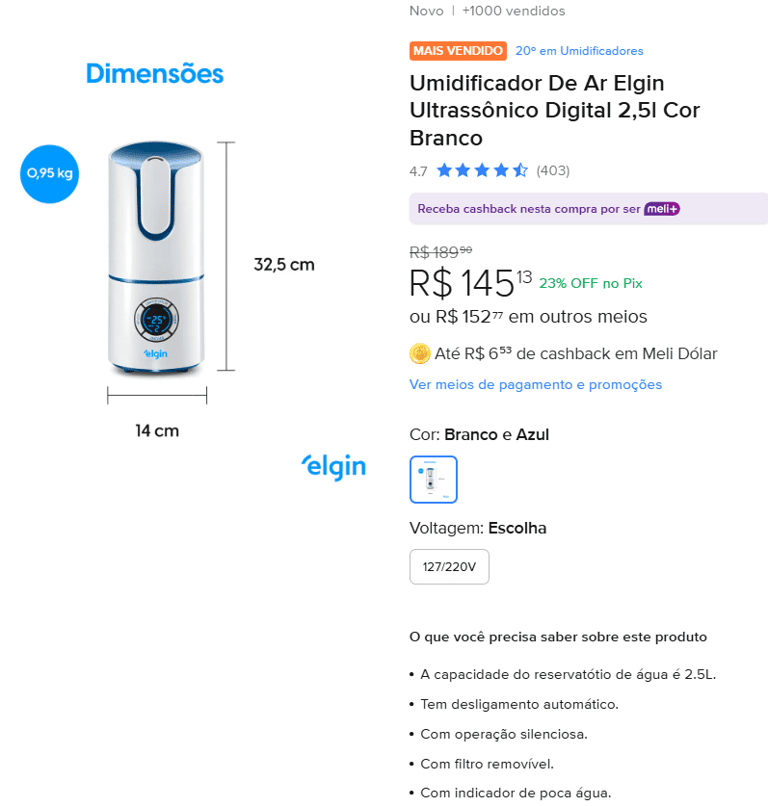This screenshot has width=768, height=806.
Task: Tap the meli+ cashback banner
Action: [588, 209]
